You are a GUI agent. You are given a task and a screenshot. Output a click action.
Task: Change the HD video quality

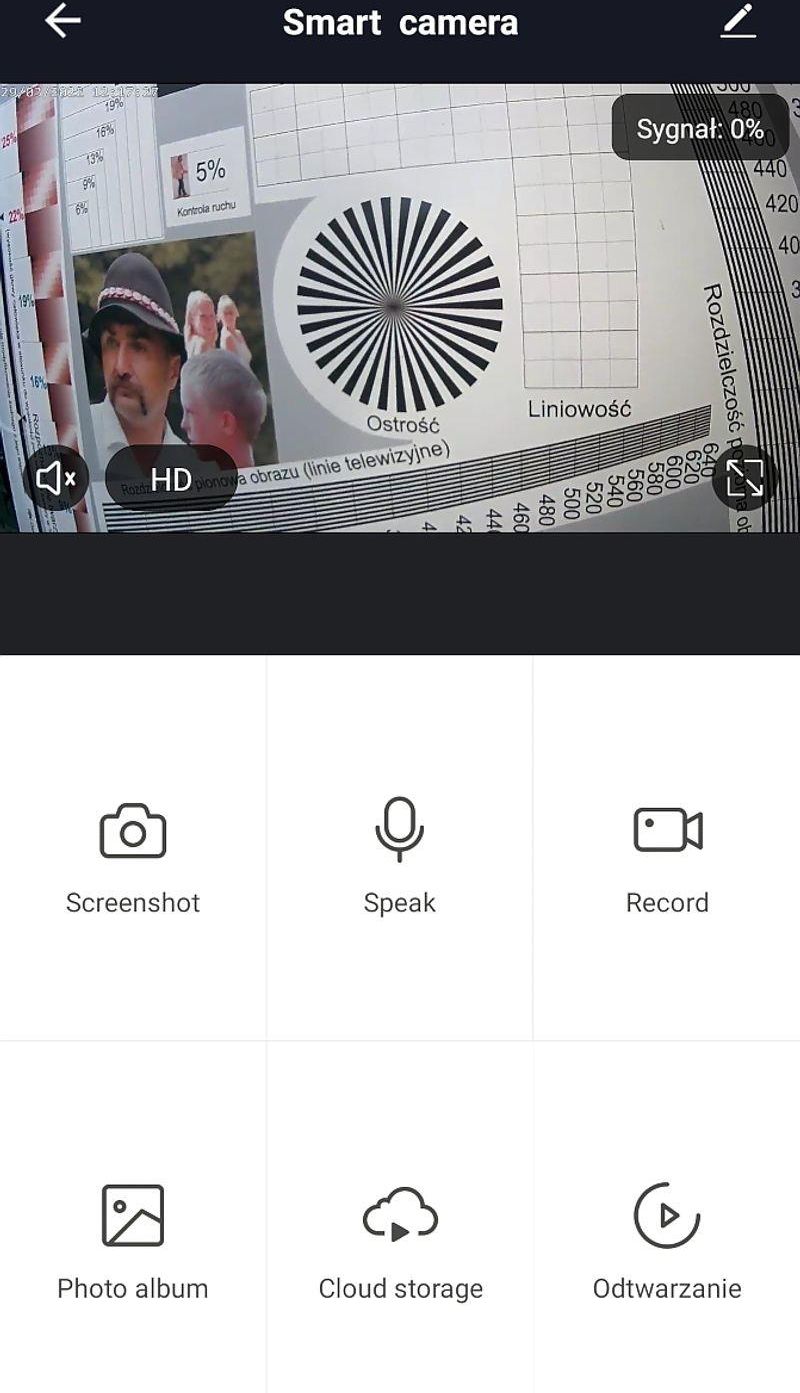coord(171,479)
